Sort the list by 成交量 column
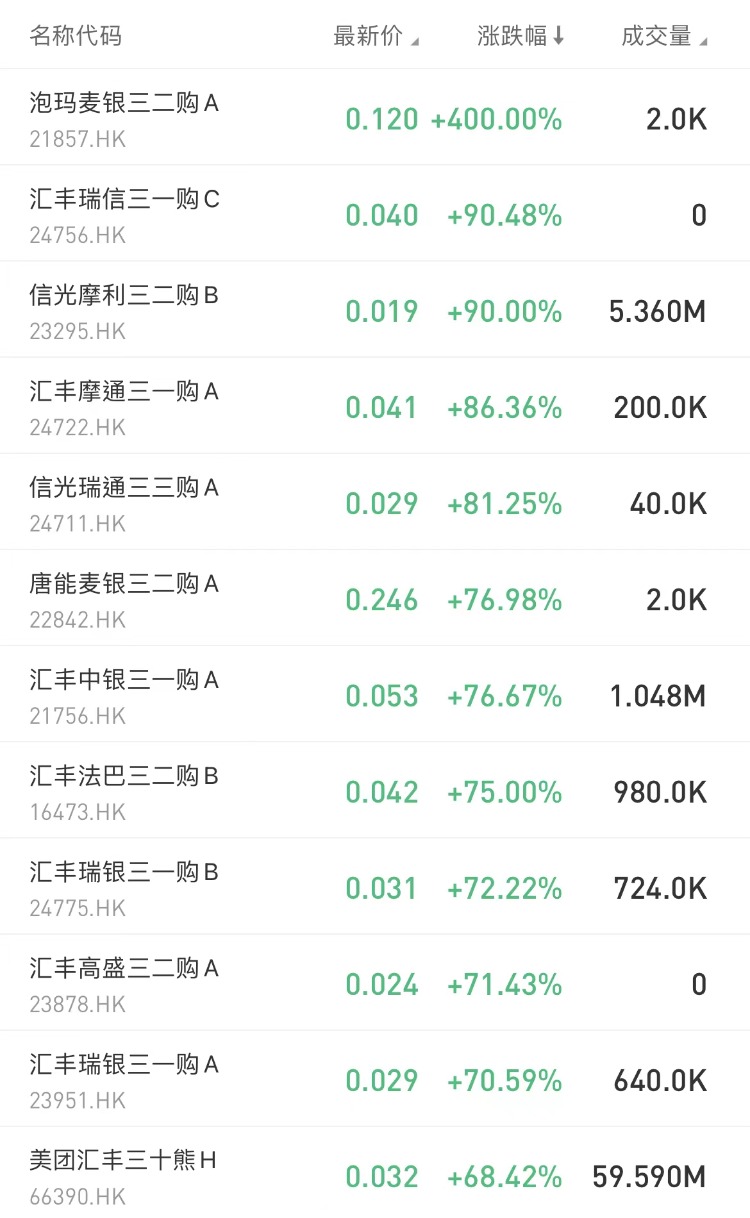 [x=664, y=37]
